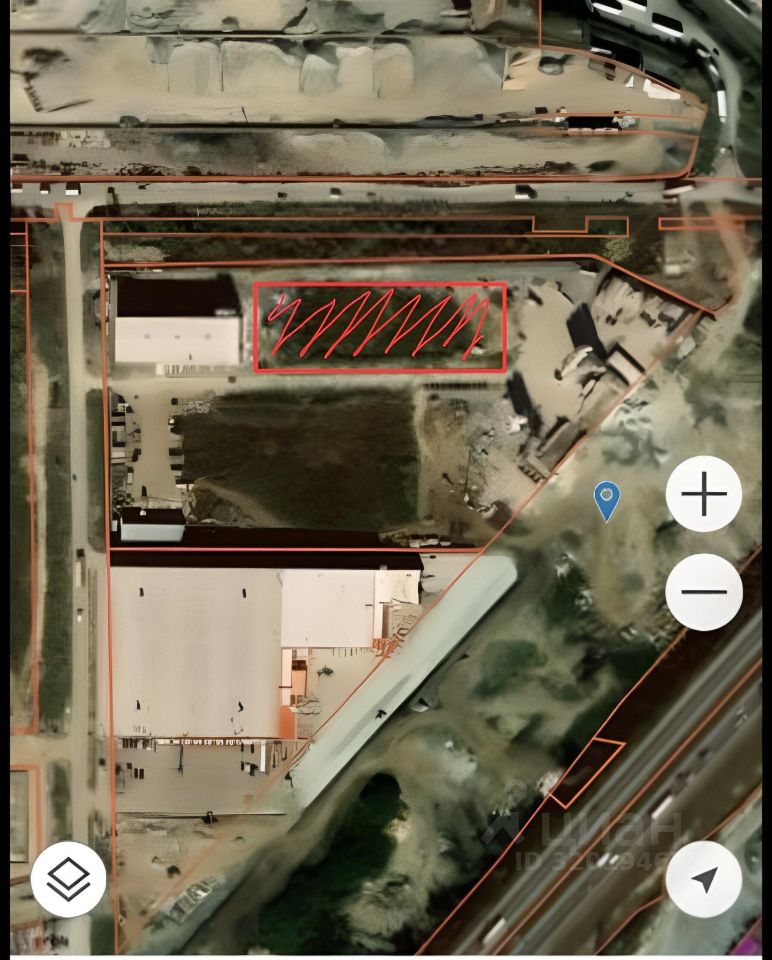
Task: Center the map on my location
Action: [x=704, y=880]
